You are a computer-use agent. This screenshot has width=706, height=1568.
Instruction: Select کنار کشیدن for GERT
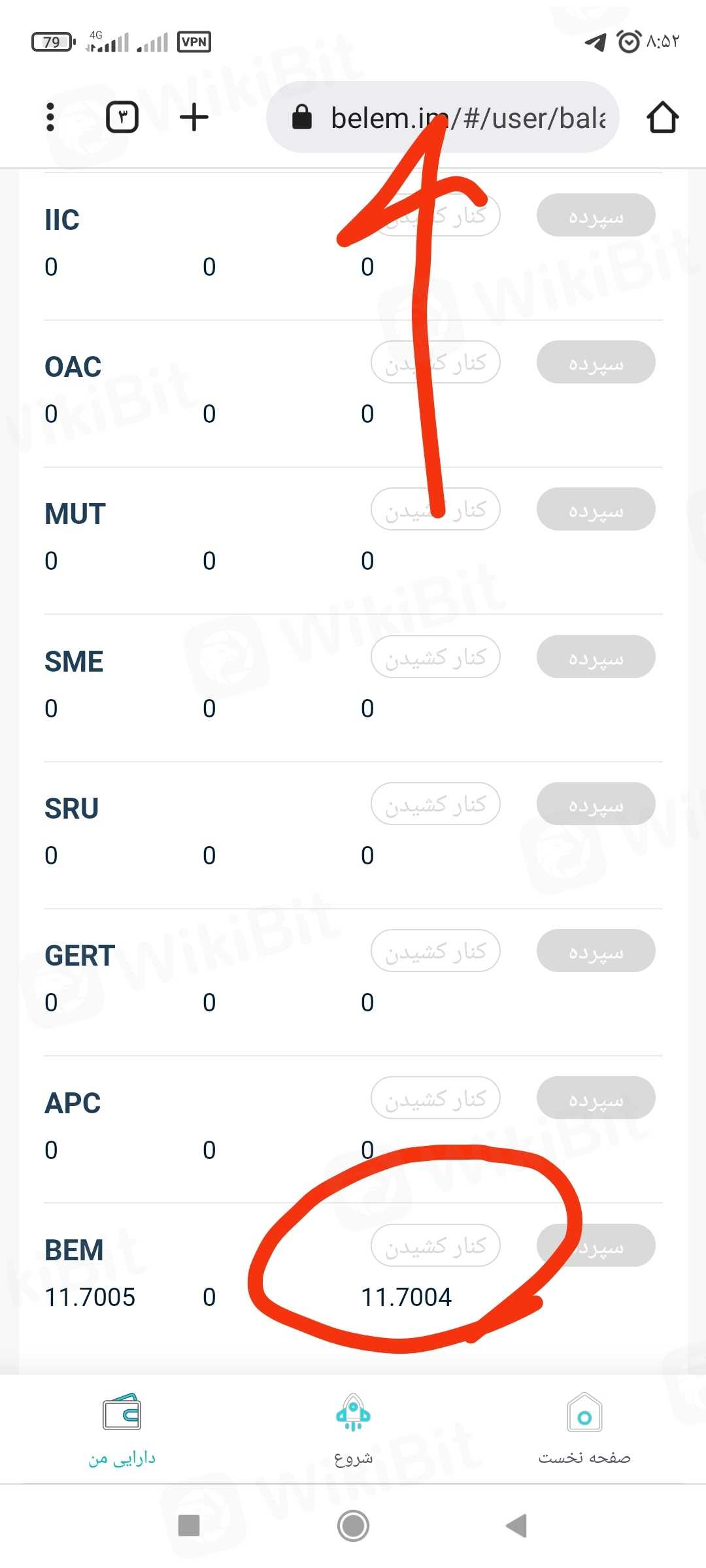[x=435, y=951]
